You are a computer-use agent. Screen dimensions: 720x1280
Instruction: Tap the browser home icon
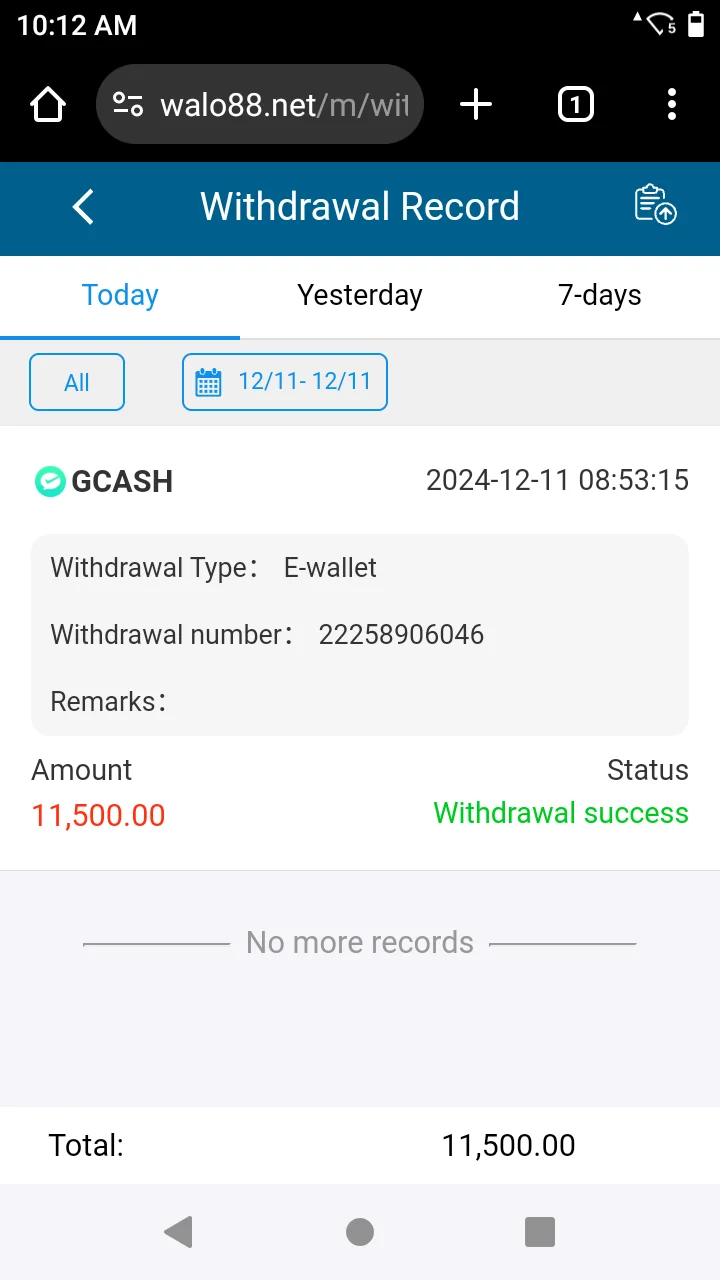point(48,104)
